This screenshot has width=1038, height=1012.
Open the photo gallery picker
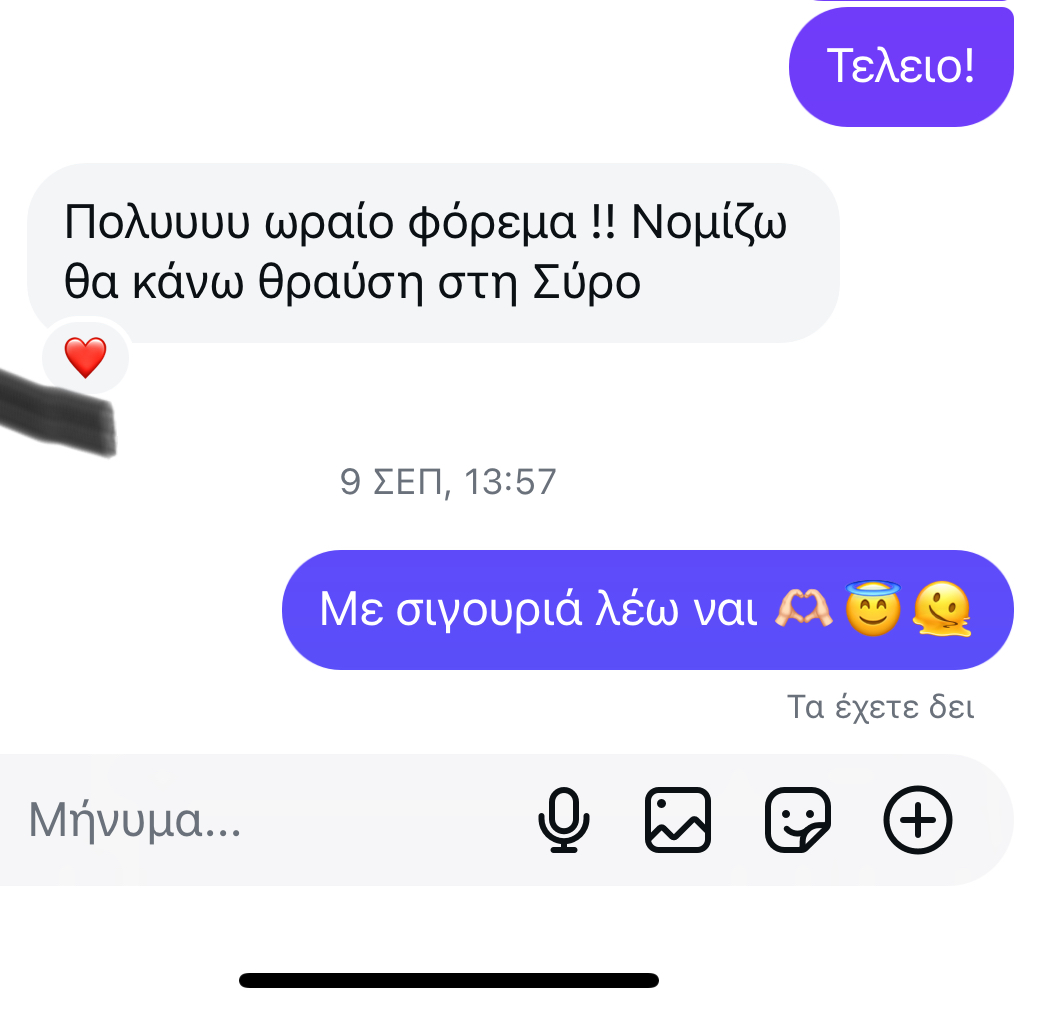(678, 820)
